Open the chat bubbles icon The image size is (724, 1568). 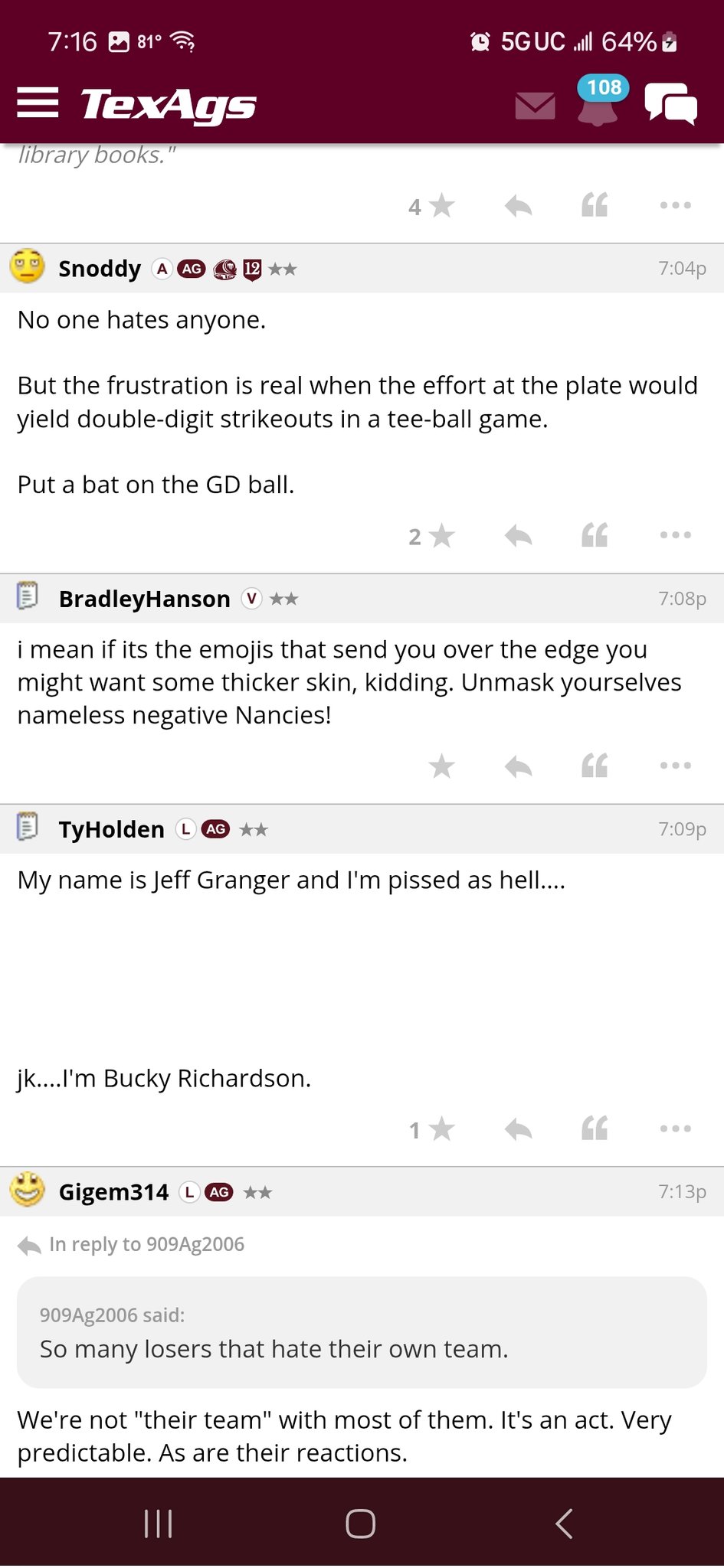(x=671, y=103)
